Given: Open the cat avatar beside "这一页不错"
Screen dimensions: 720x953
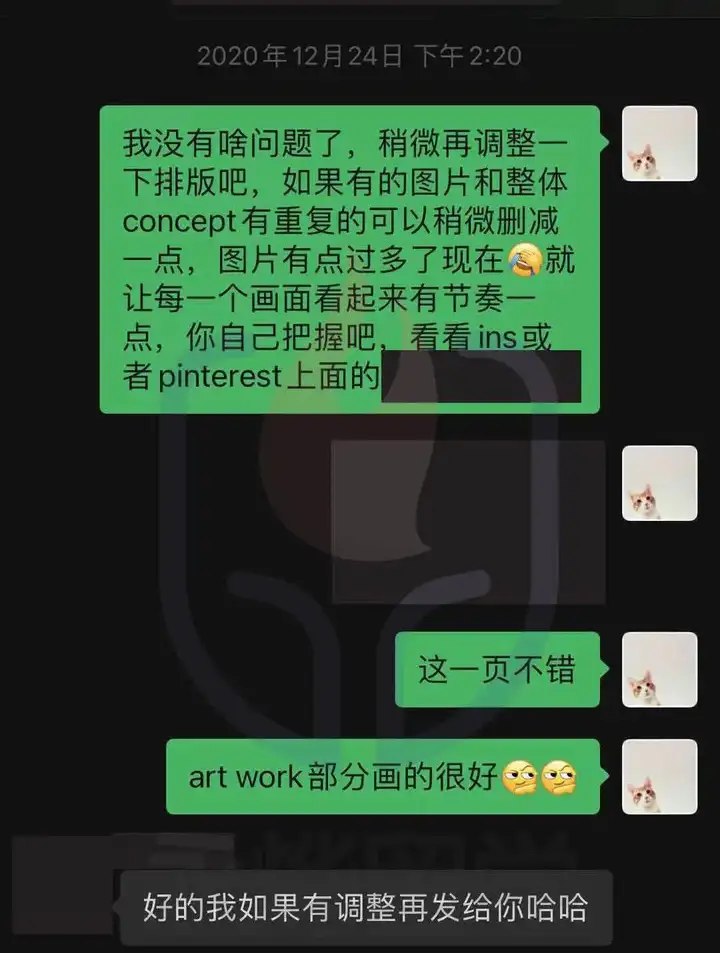Looking at the screenshot, I should coord(659,669).
